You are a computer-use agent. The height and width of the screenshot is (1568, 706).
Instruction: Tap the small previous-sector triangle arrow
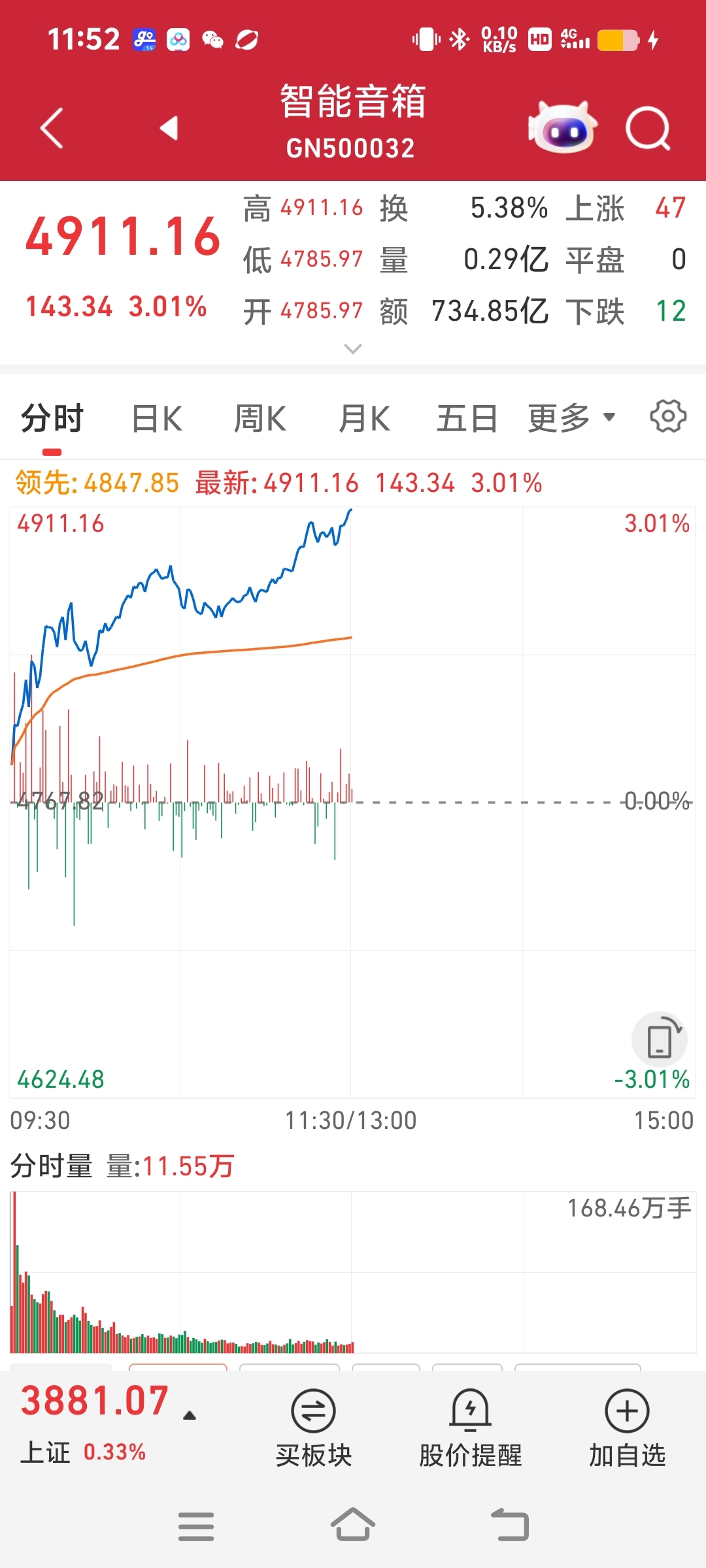coord(169,128)
